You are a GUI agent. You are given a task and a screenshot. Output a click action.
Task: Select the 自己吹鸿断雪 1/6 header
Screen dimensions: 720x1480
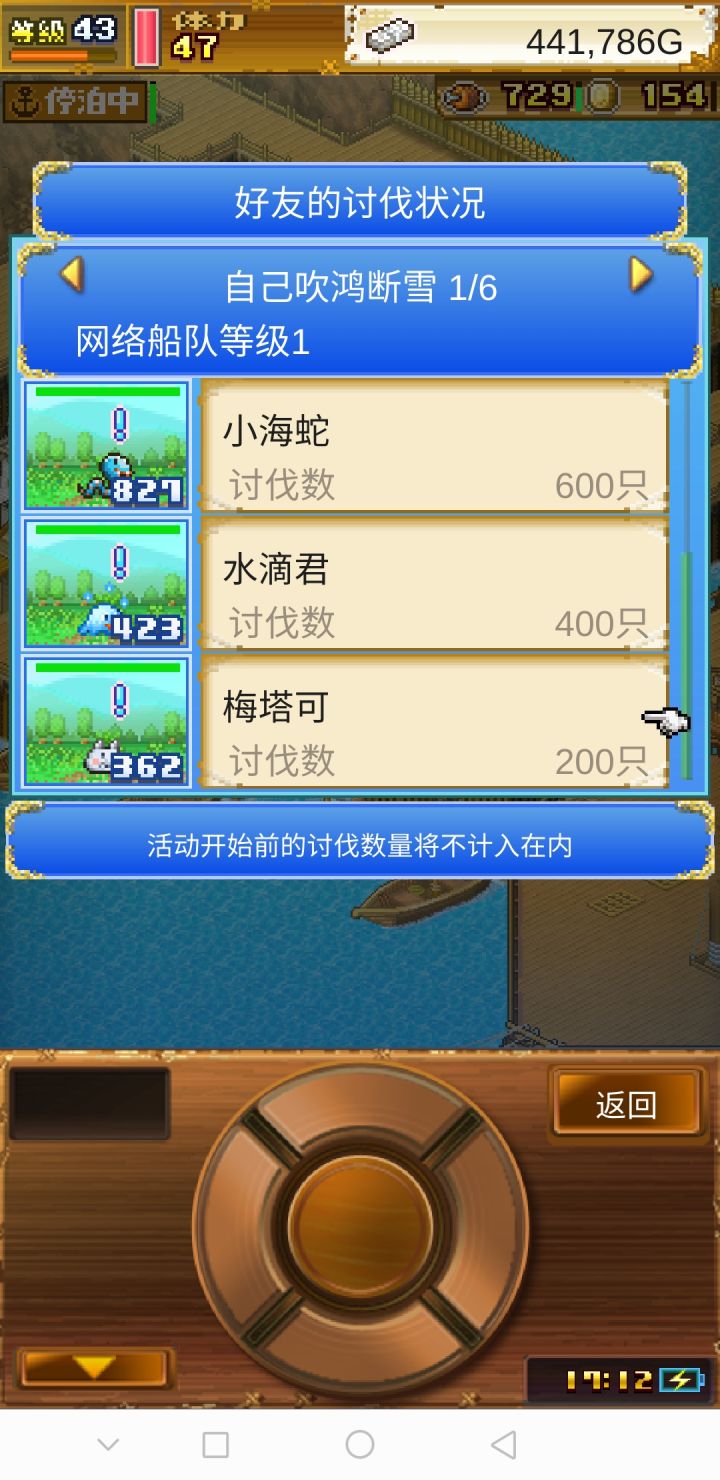358,281
